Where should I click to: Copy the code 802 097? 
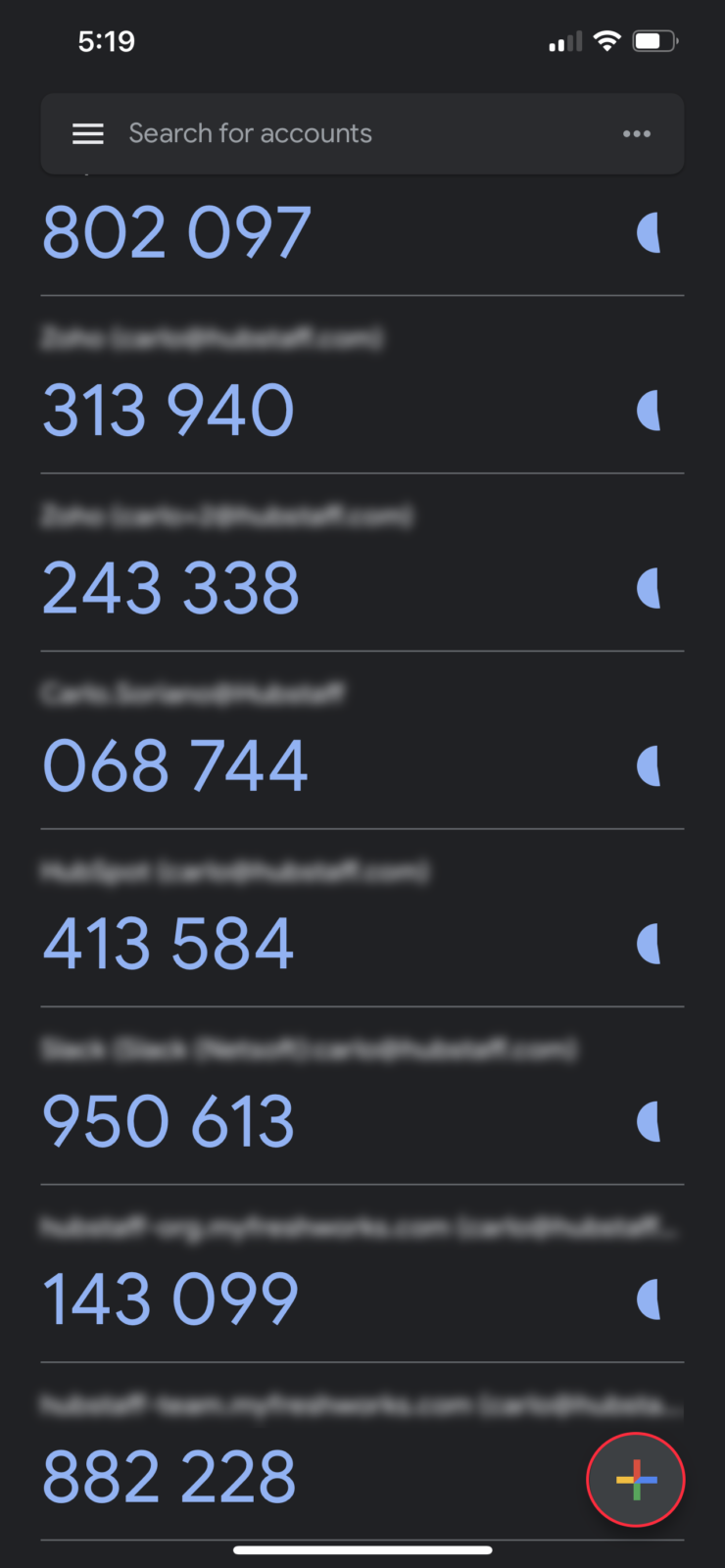point(177,233)
